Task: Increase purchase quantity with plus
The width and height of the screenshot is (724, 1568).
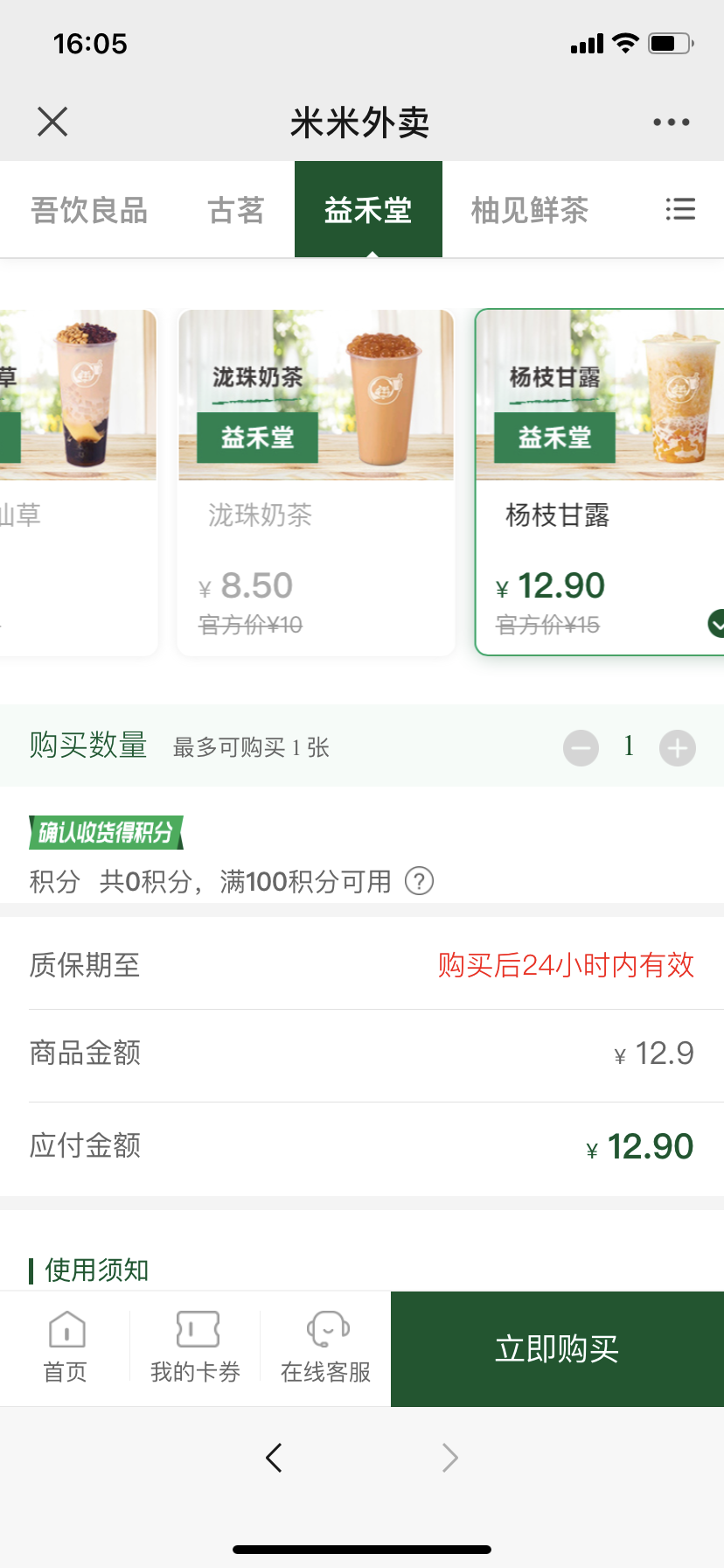Action: 677,748
